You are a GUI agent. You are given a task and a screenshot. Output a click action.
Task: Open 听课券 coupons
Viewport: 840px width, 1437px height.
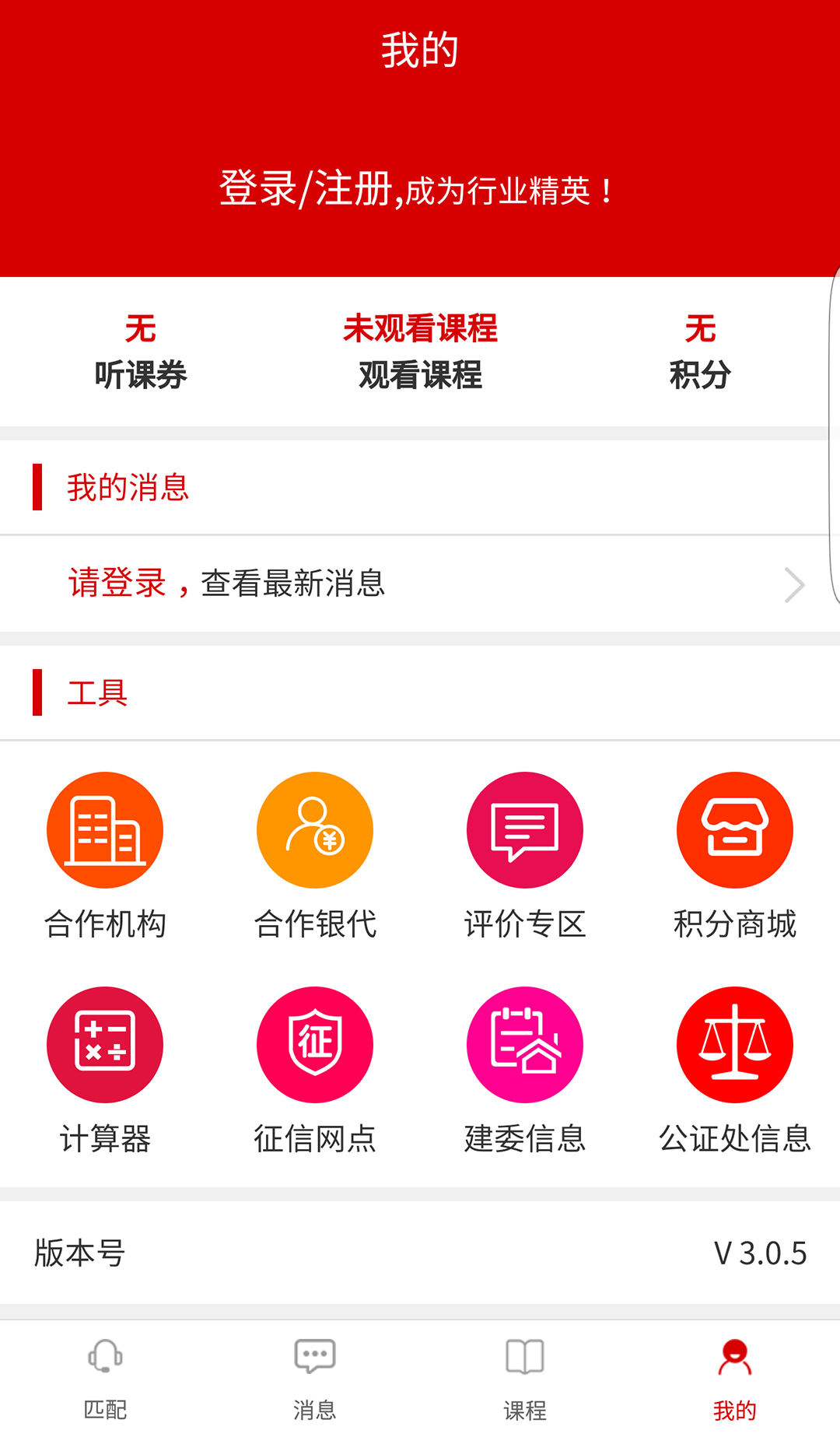[x=141, y=352]
